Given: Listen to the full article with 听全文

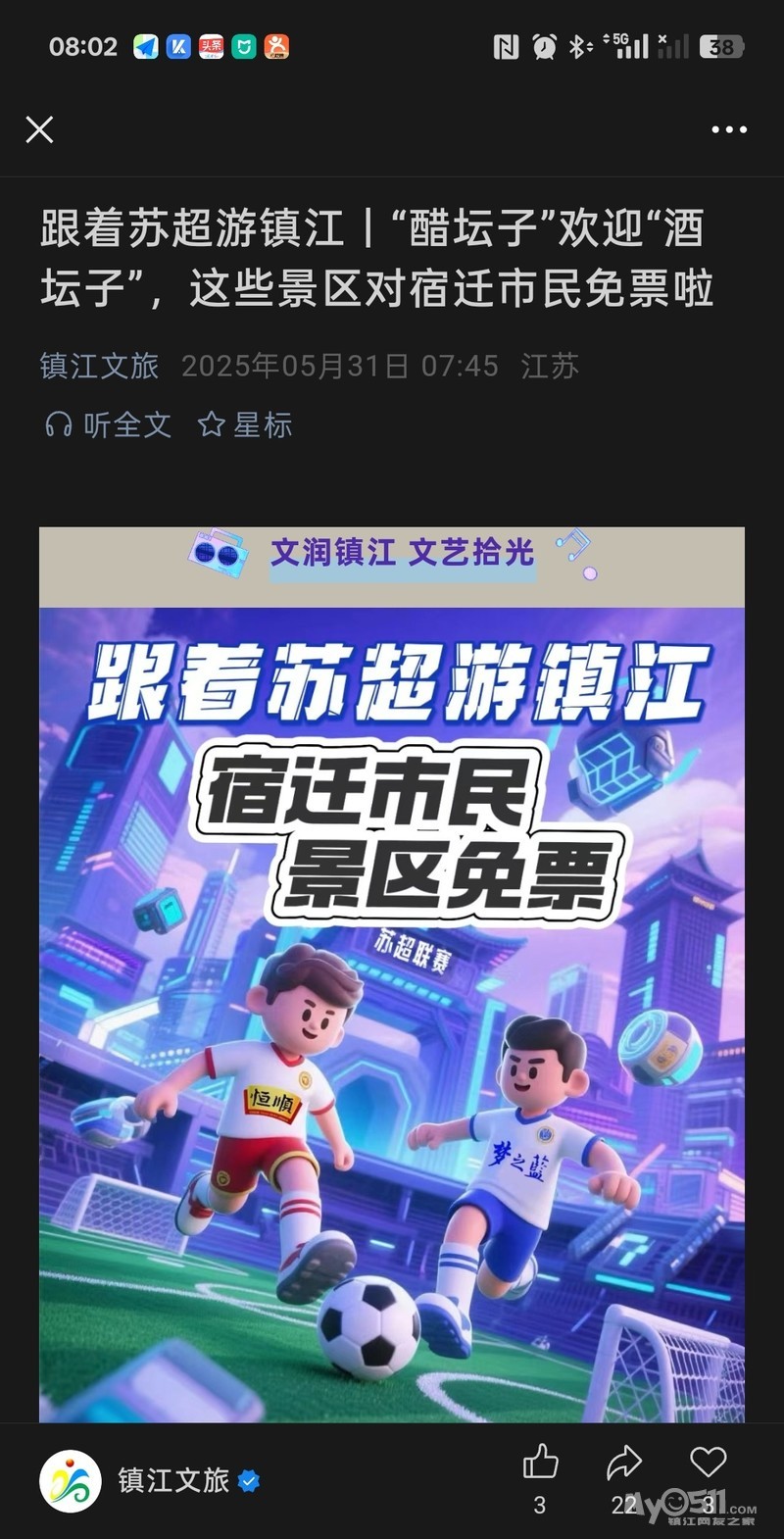Looking at the screenshot, I should 109,424.
